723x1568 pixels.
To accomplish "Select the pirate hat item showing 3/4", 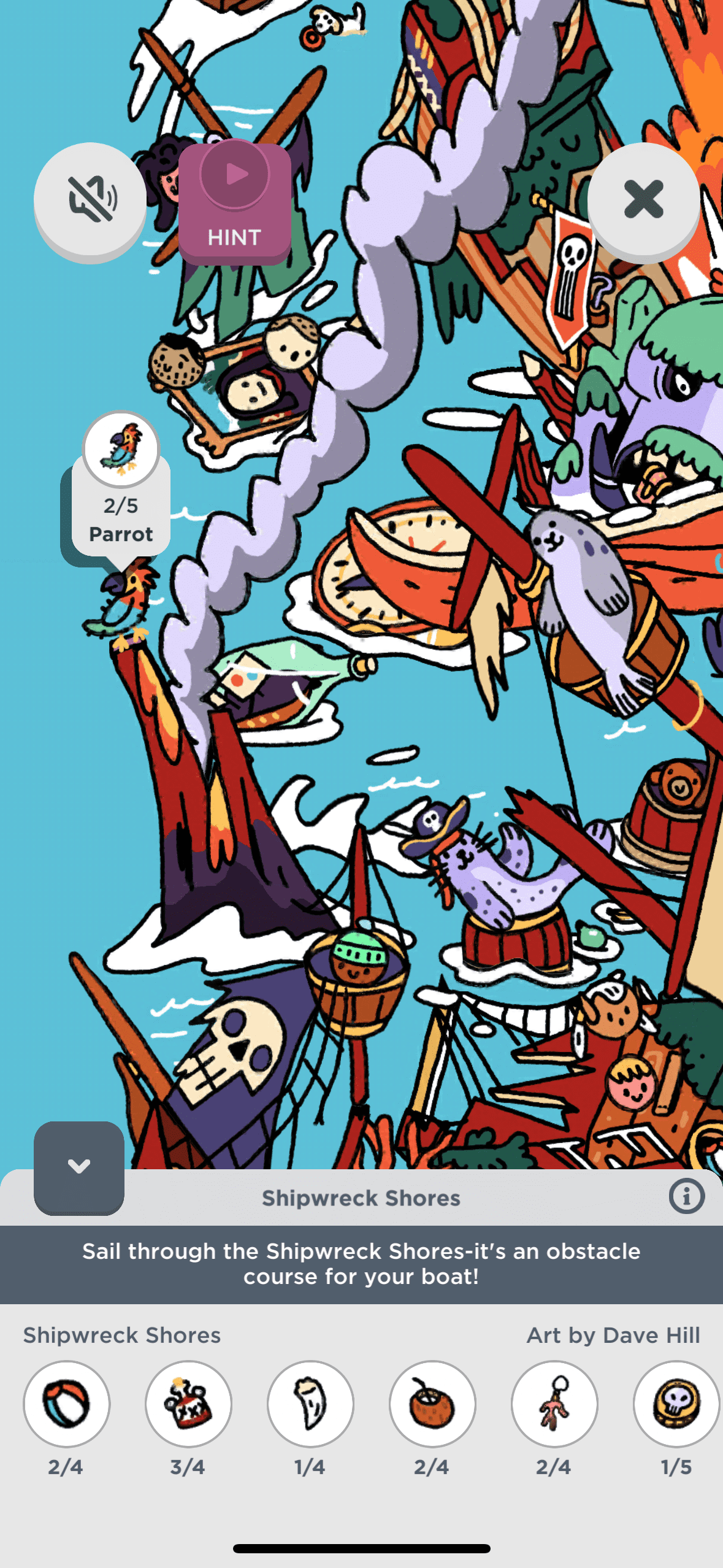I will click(x=188, y=1404).
